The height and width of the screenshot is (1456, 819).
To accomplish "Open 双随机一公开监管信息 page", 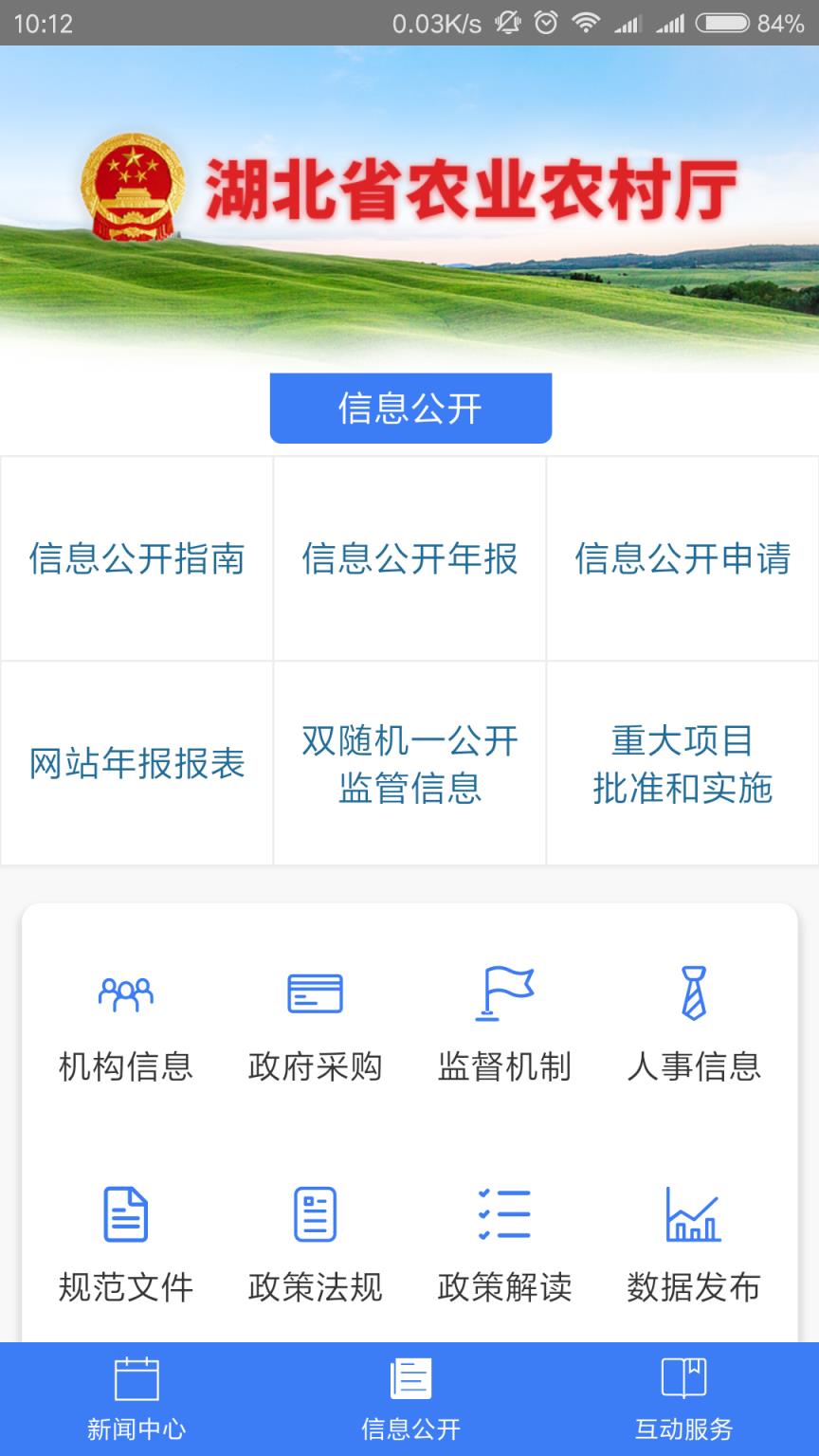I will [409, 764].
